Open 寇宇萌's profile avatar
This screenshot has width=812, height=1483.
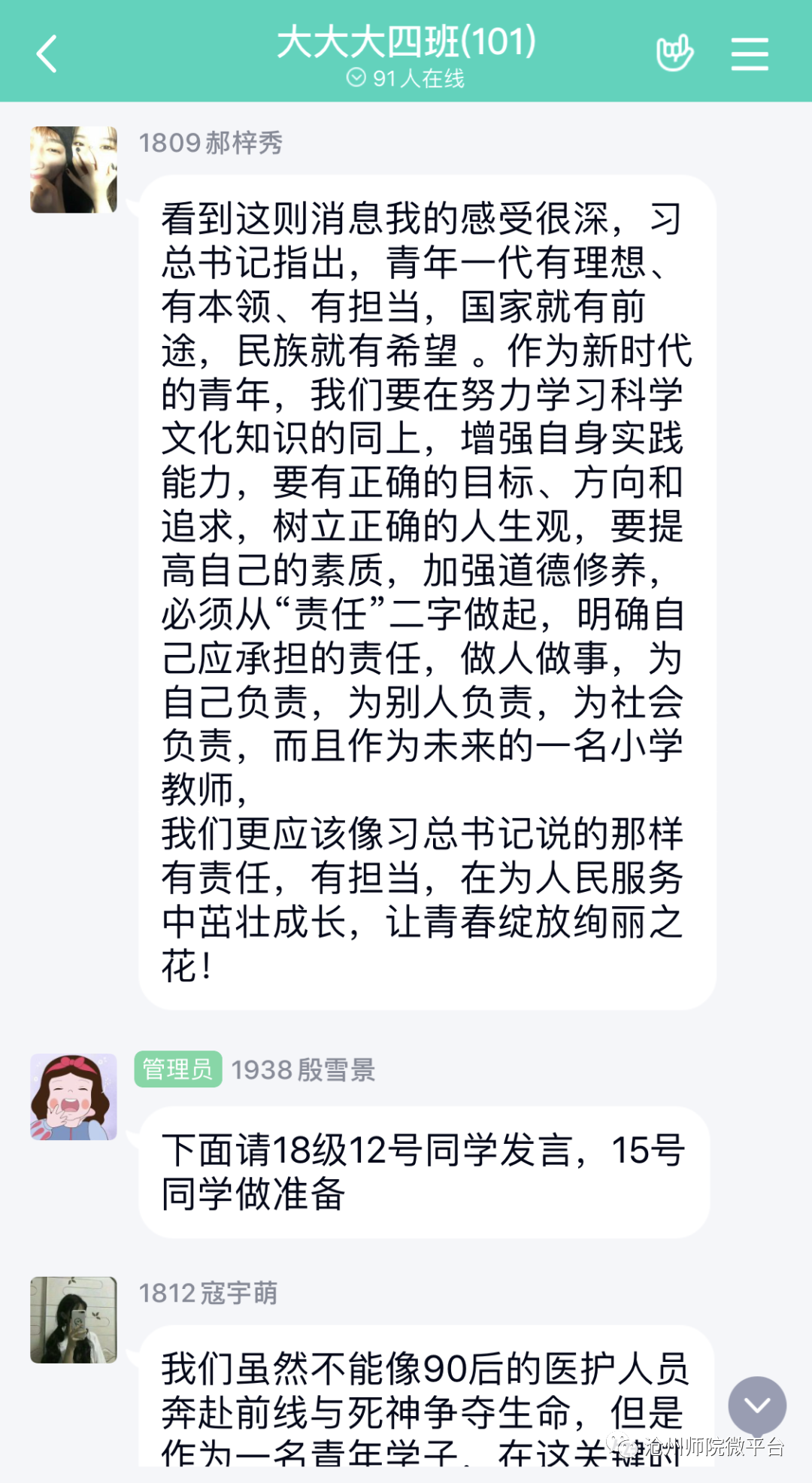pos(74,1320)
